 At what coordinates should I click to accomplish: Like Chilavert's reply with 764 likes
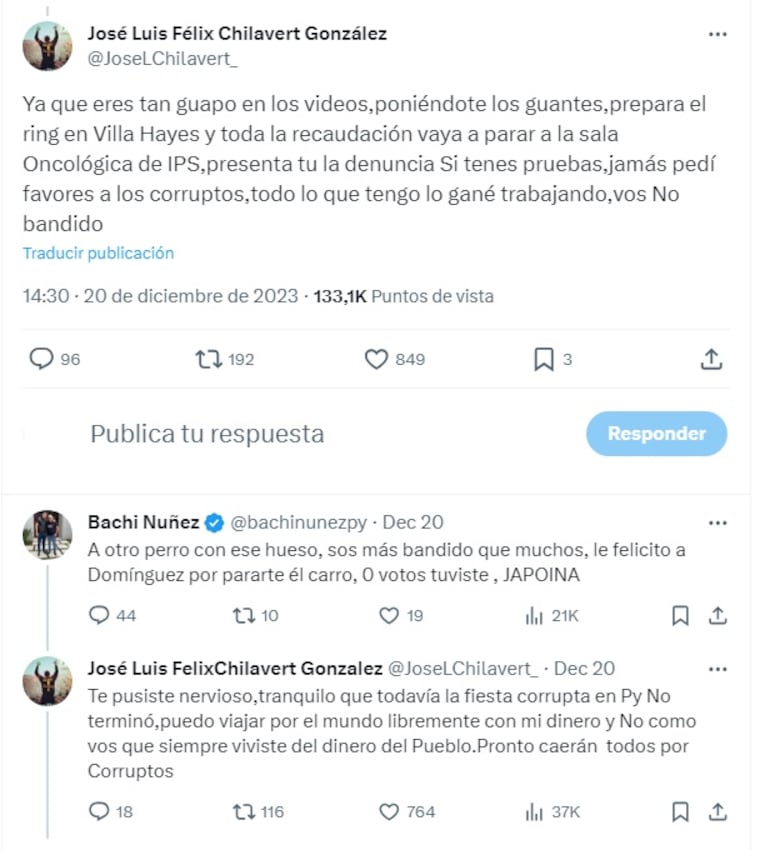[x=388, y=811]
